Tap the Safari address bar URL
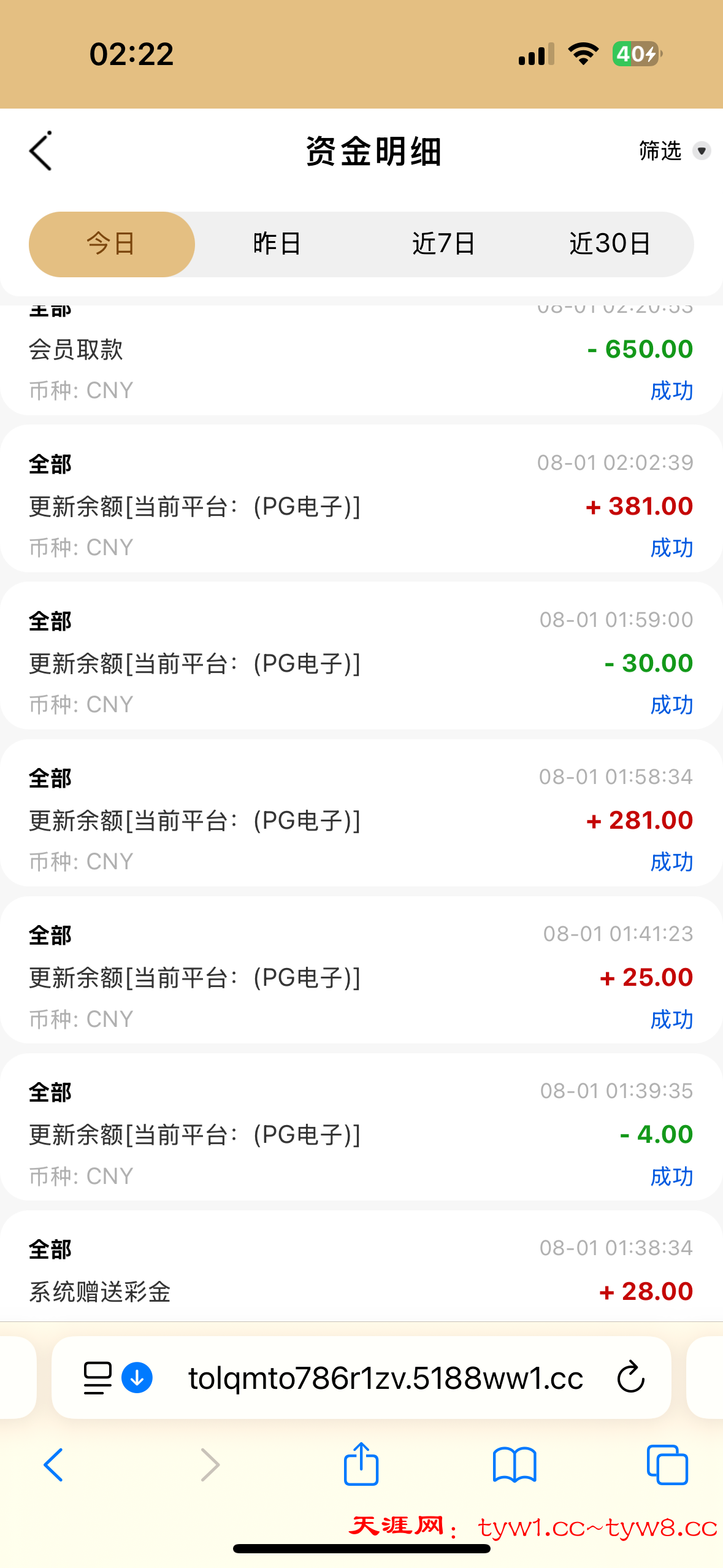The width and height of the screenshot is (723, 1568). pyautogui.click(x=385, y=1378)
